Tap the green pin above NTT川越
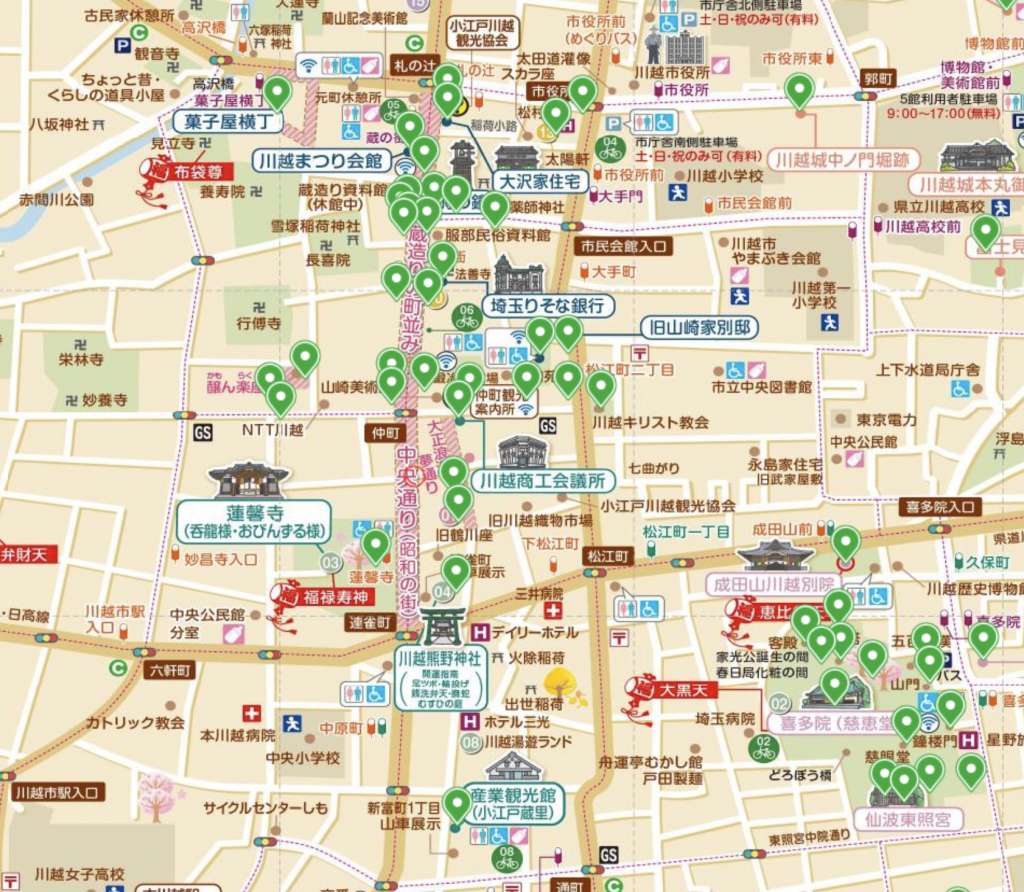This screenshot has height=892, width=1024. tap(281, 397)
